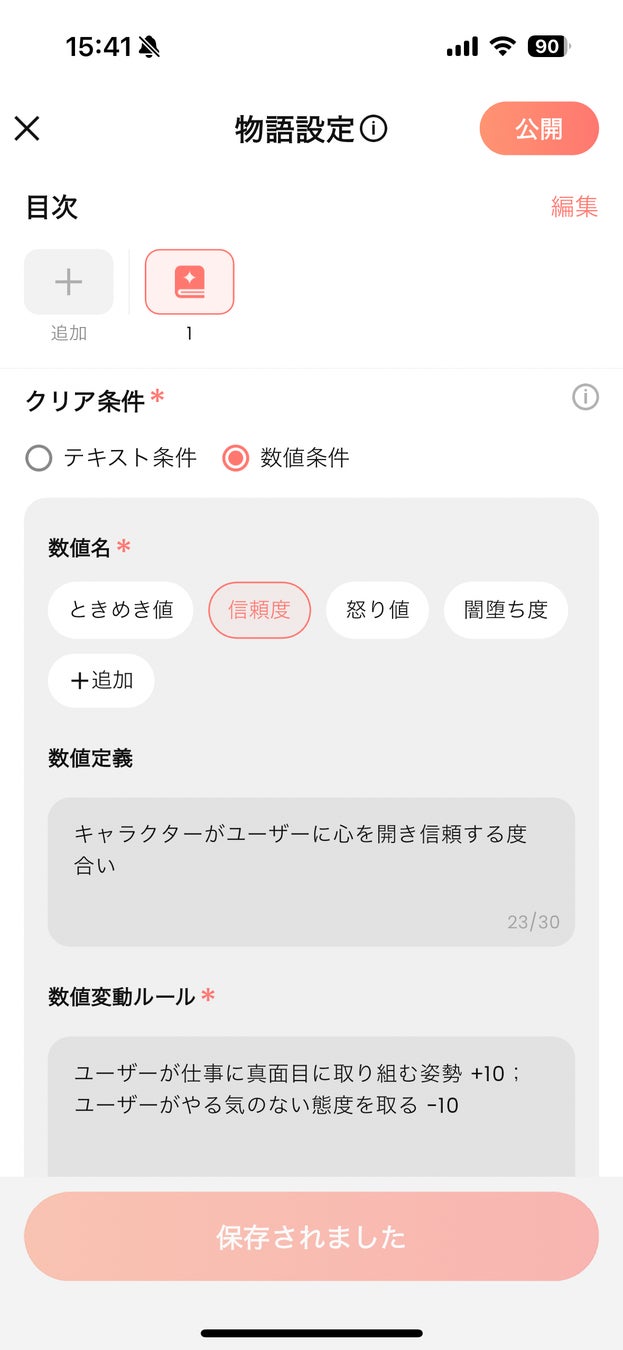Choose the 怒り値 chip
The height and width of the screenshot is (1350, 623).
(x=377, y=609)
